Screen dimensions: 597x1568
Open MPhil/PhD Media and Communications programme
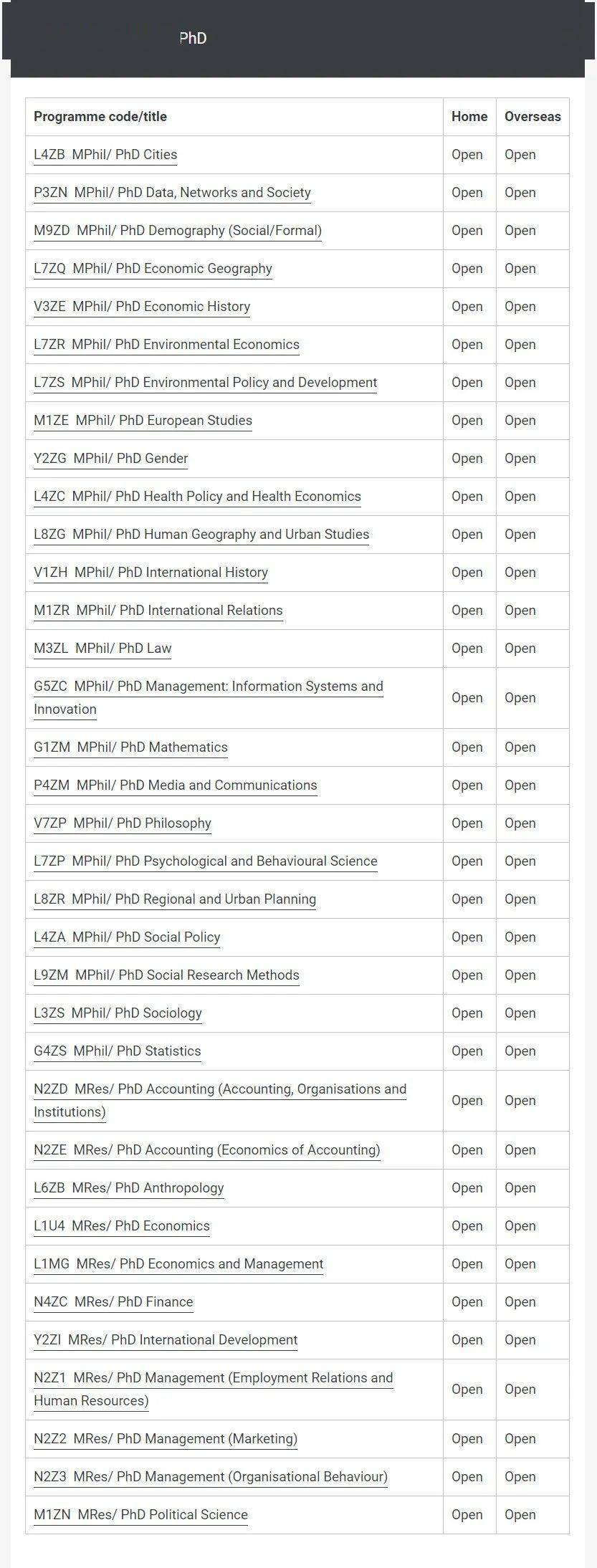[175, 785]
